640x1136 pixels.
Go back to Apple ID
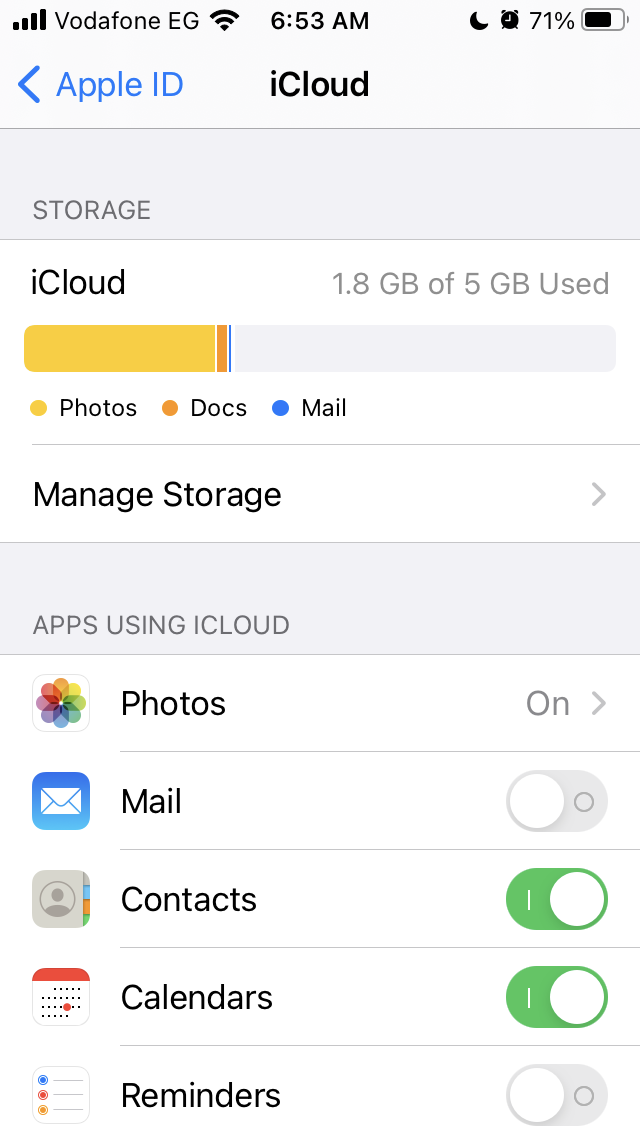click(x=102, y=85)
